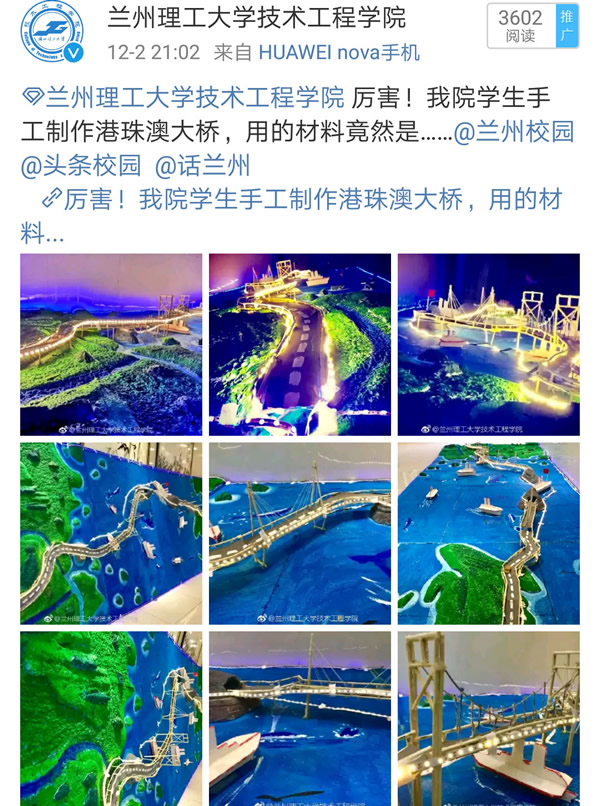
Task: Tap the account name 兰州理工大学技术工程学院 in the header
Action: 257,18
